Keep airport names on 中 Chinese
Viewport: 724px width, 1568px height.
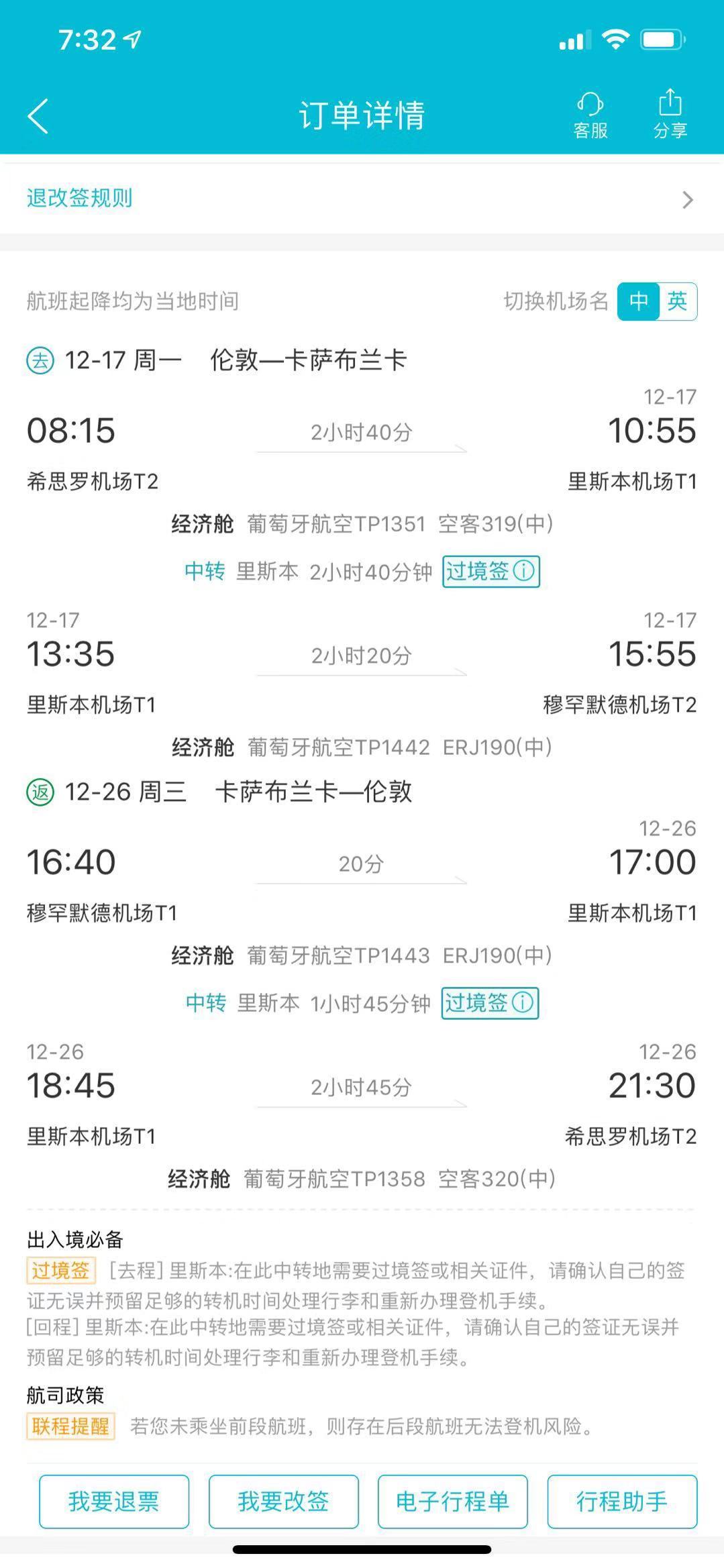coord(639,302)
